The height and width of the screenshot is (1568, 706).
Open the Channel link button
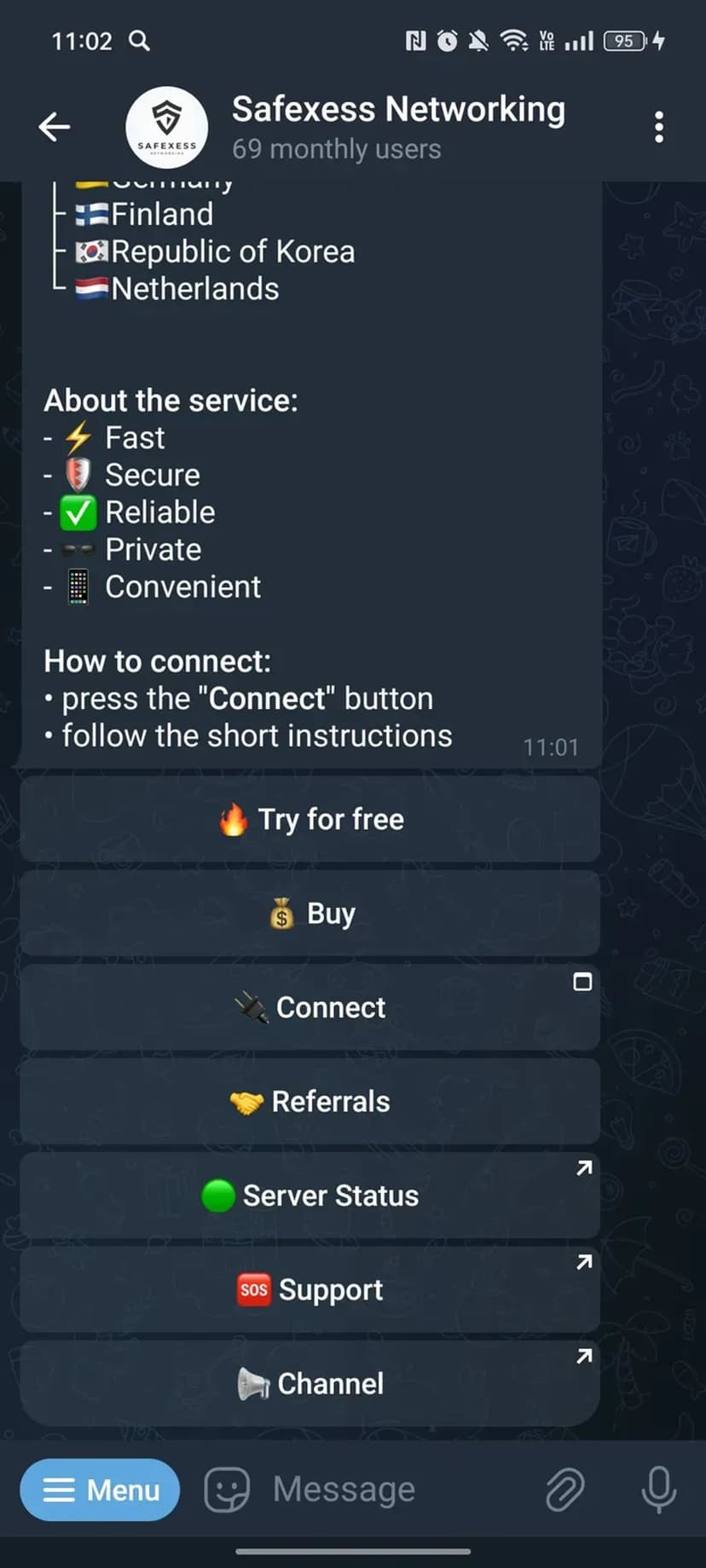point(310,1383)
